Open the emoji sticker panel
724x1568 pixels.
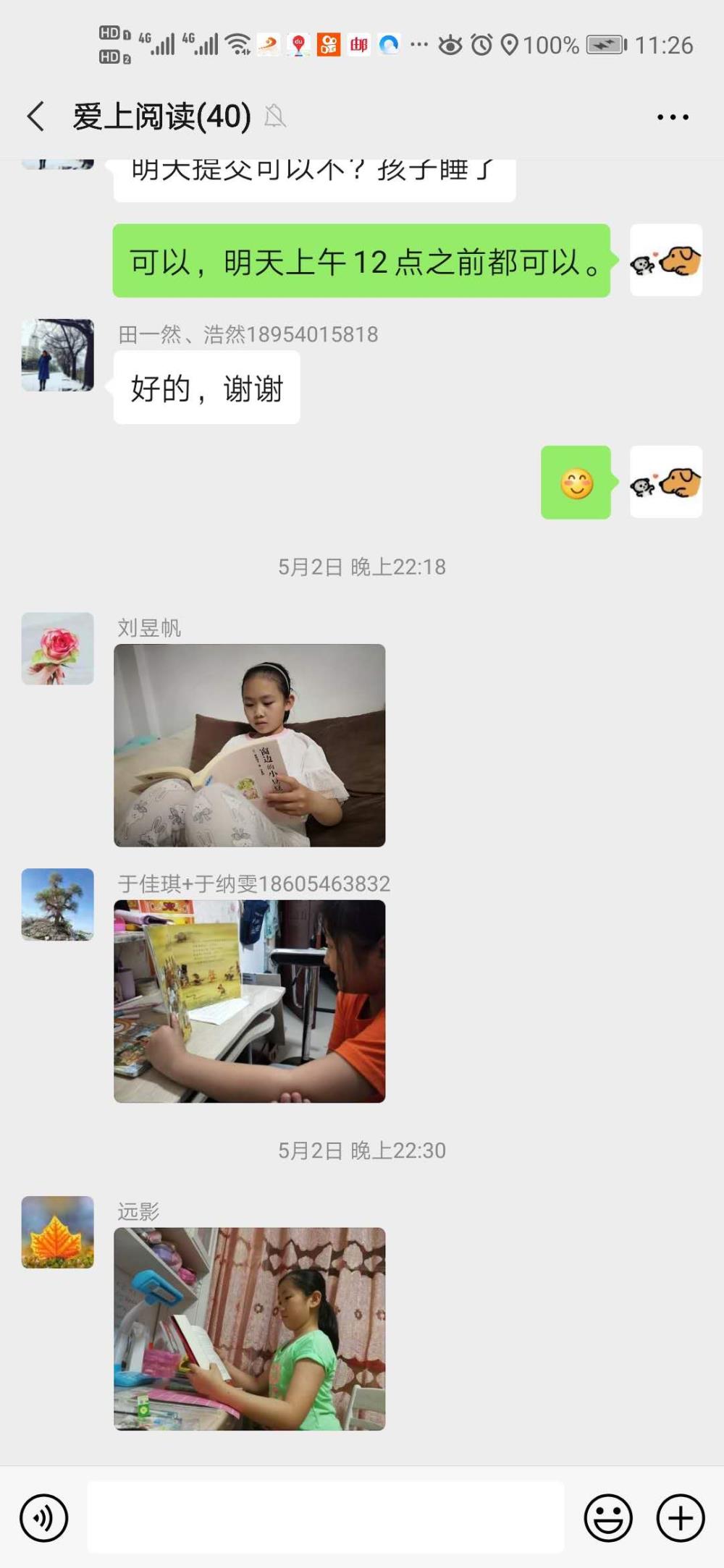608,1517
